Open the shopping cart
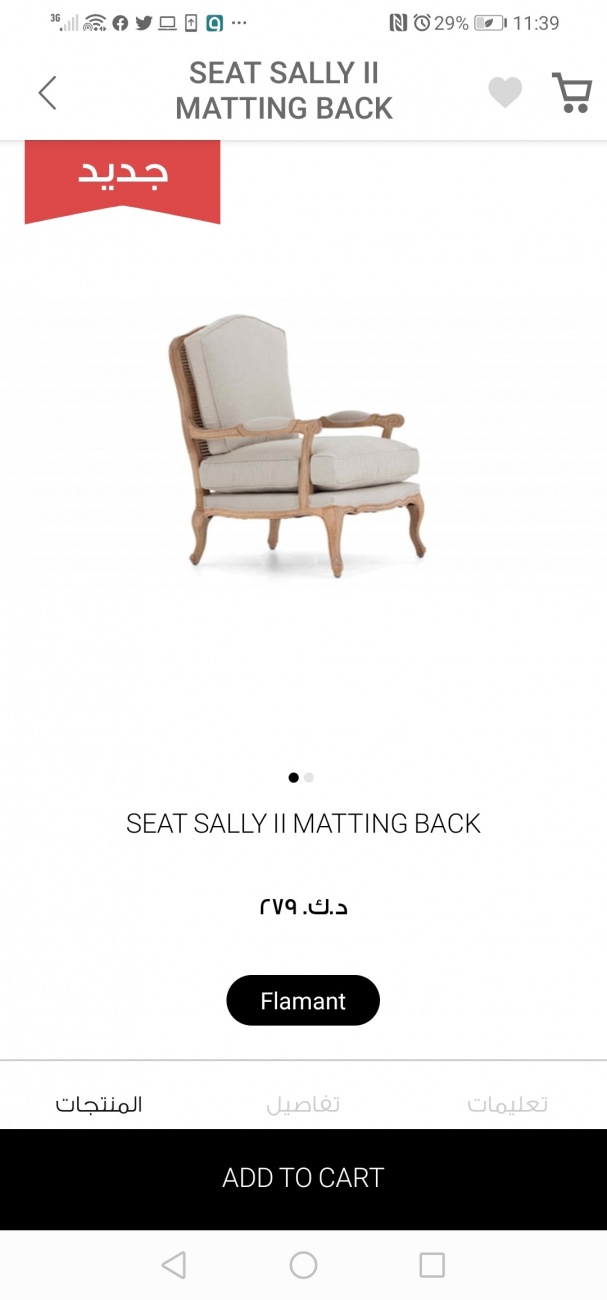The height and width of the screenshot is (1300, 607). 572,92
